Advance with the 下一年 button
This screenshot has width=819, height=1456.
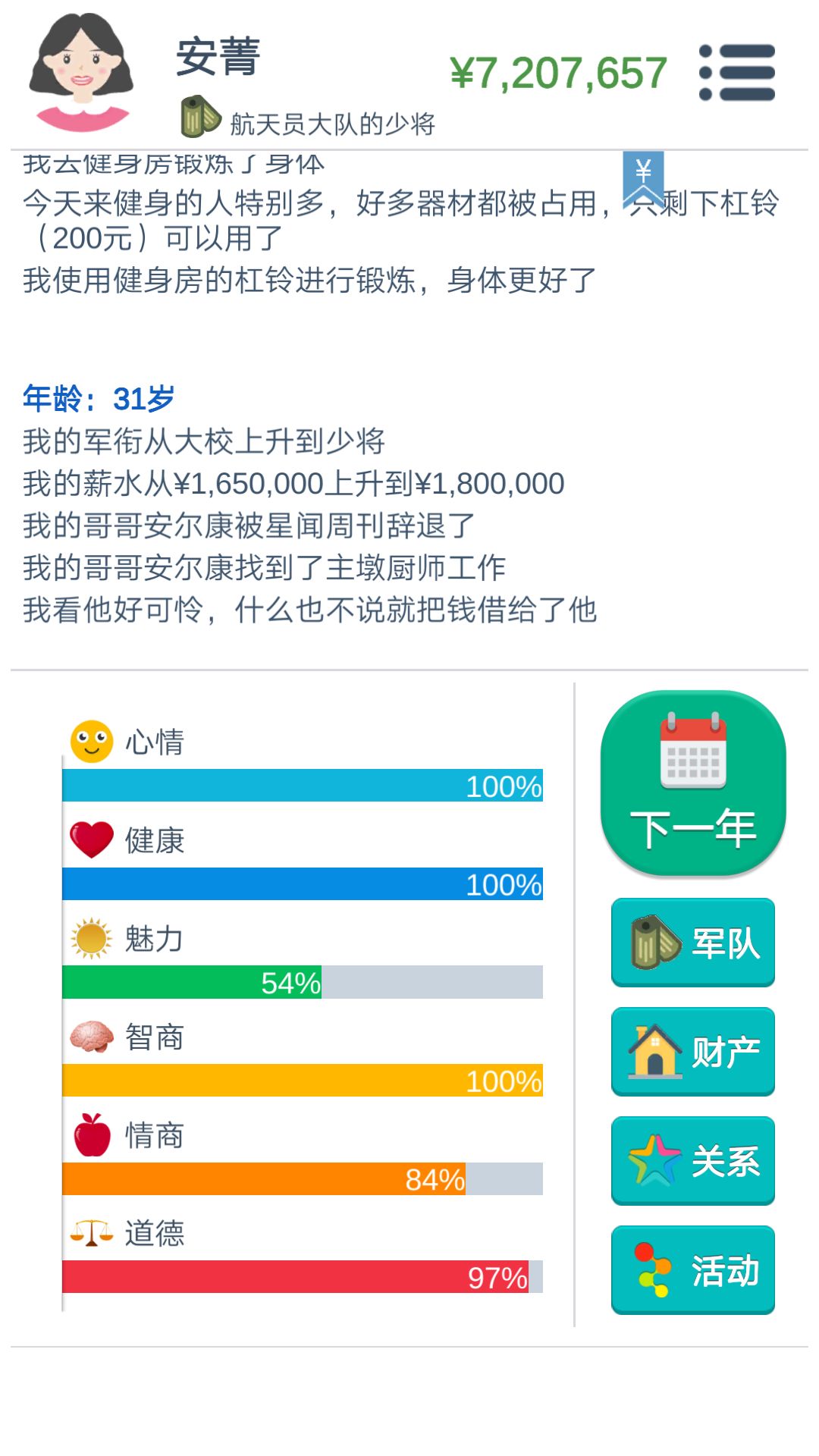click(x=693, y=783)
